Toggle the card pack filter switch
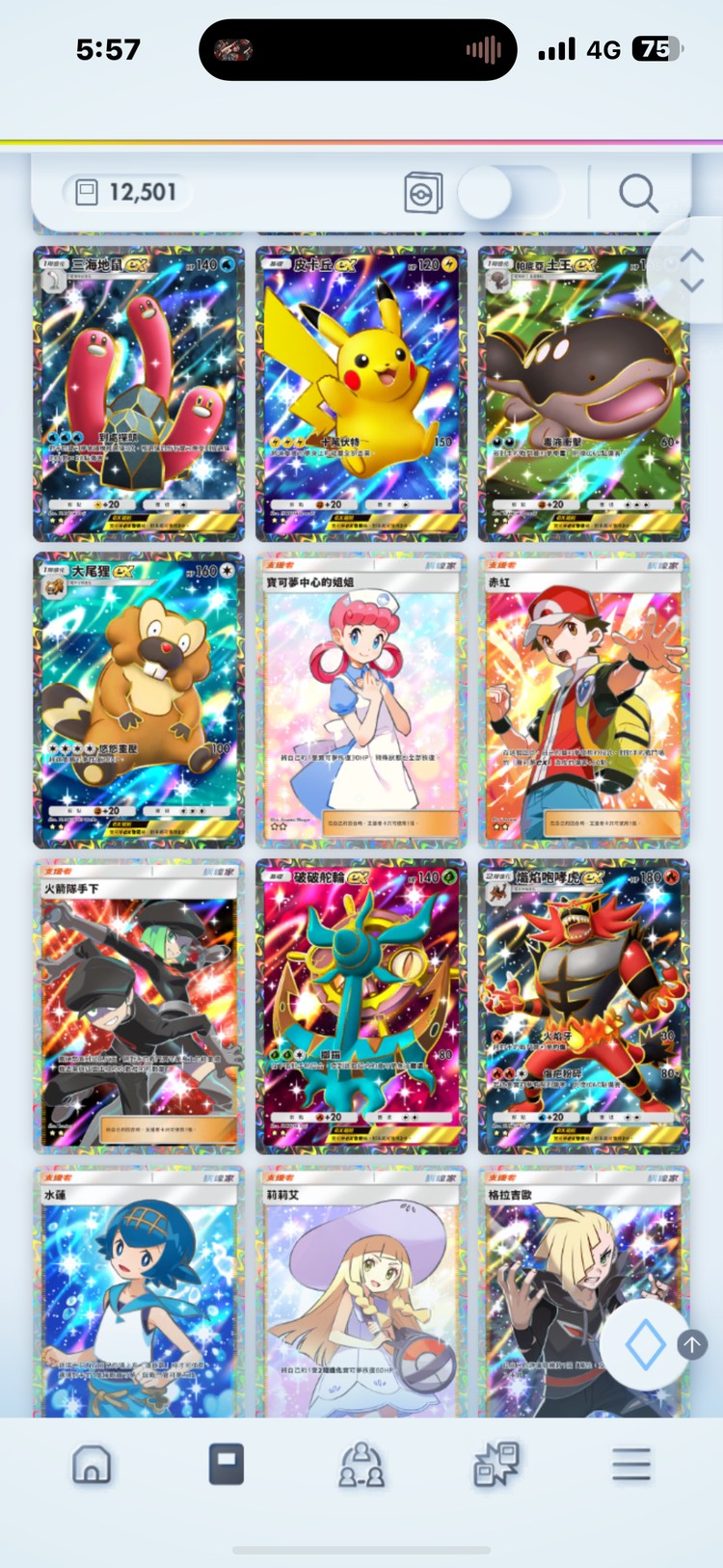Image resolution: width=723 pixels, height=1568 pixels. pos(508,193)
